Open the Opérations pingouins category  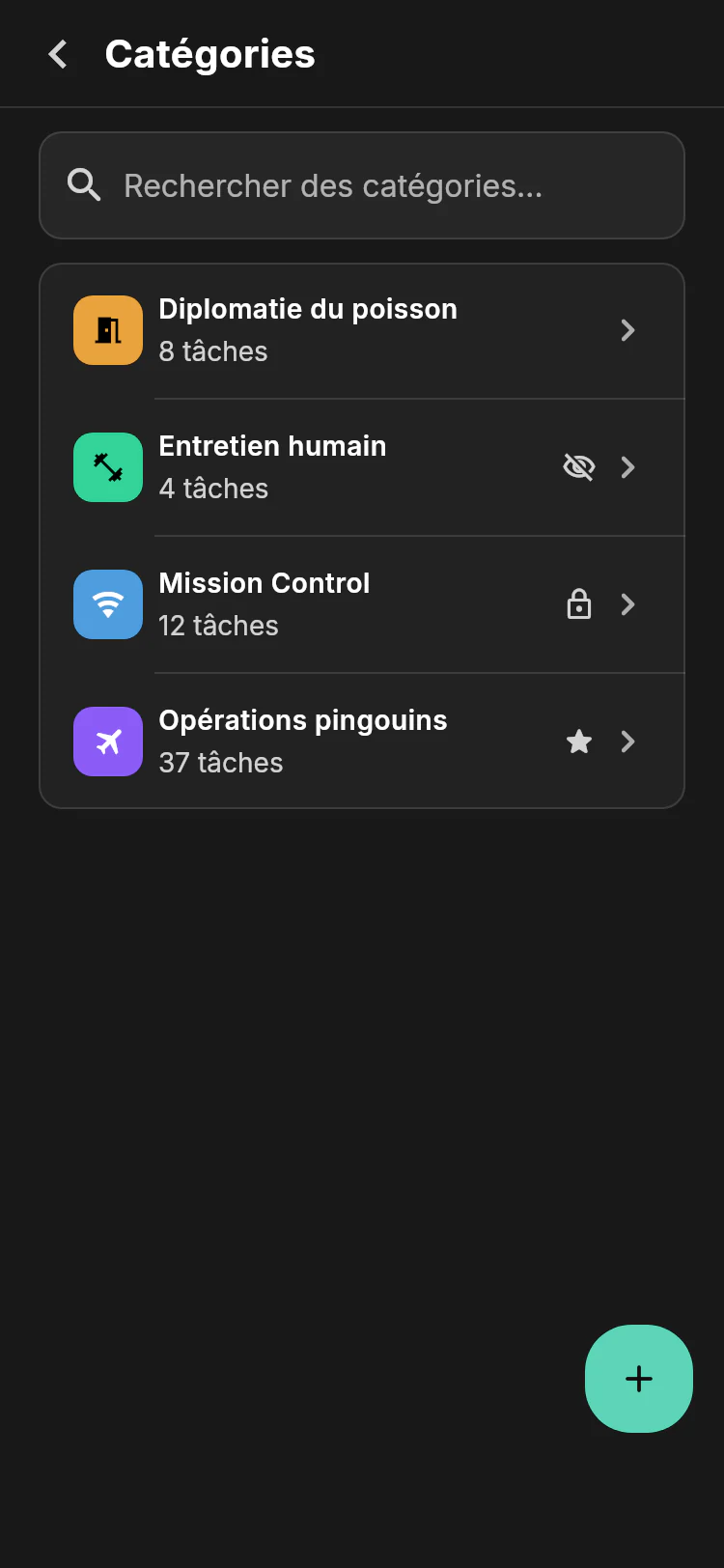pyautogui.click(x=362, y=742)
